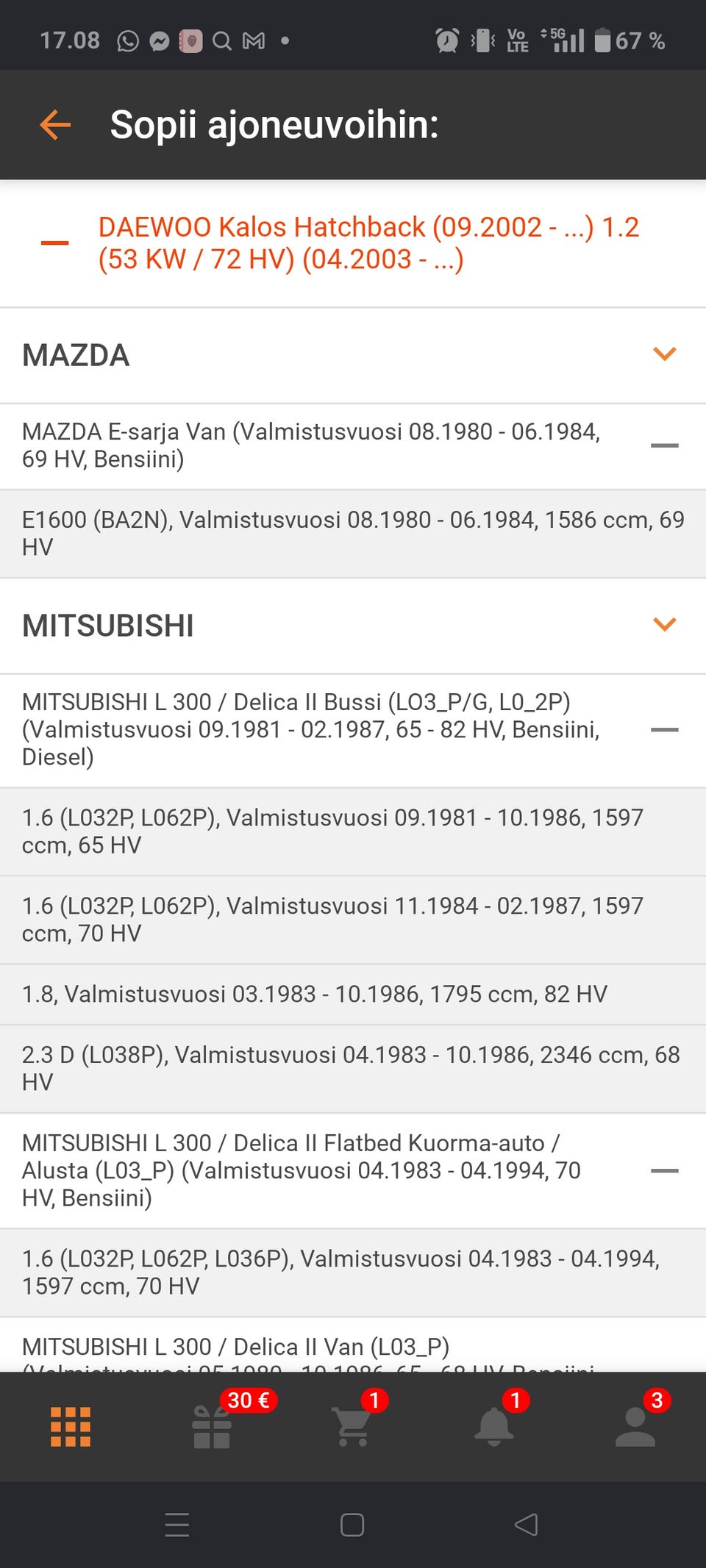Collapse the DAEWOO Kalos Hatchback selection
The width and height of the screenshot is (706, 1568).
(55, 243)
